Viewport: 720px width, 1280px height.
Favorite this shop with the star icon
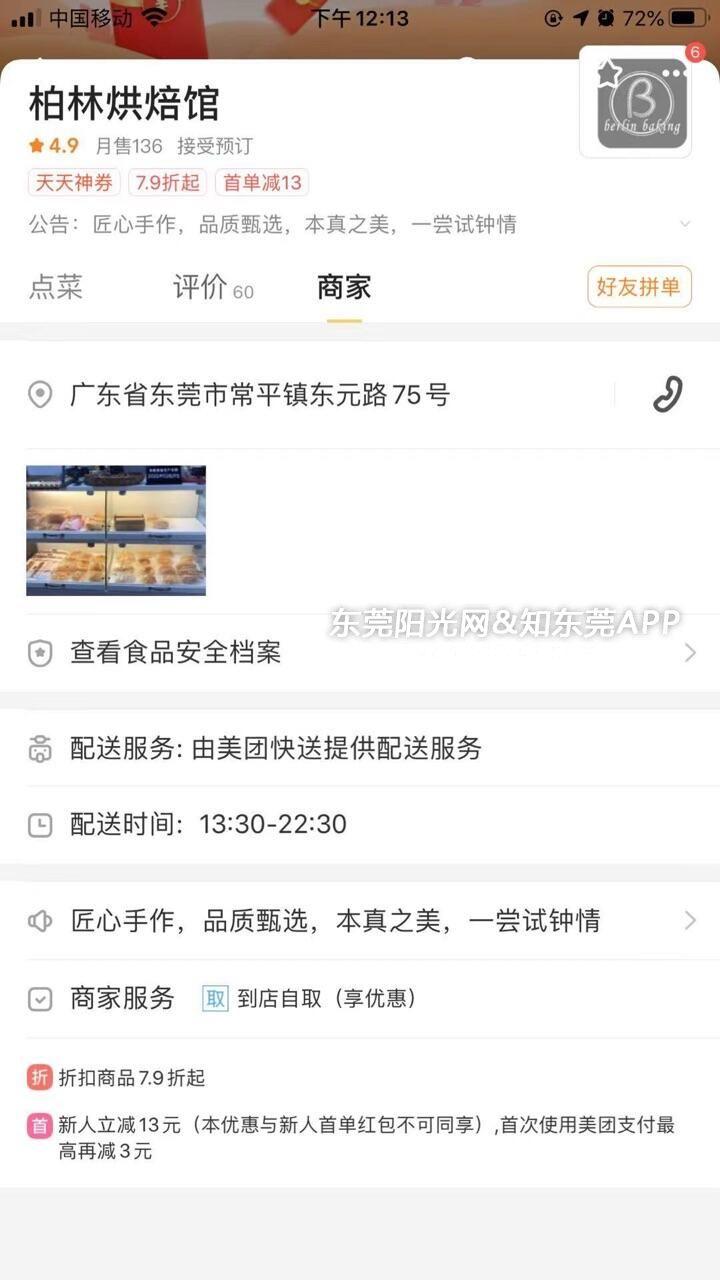click(606, 72)
